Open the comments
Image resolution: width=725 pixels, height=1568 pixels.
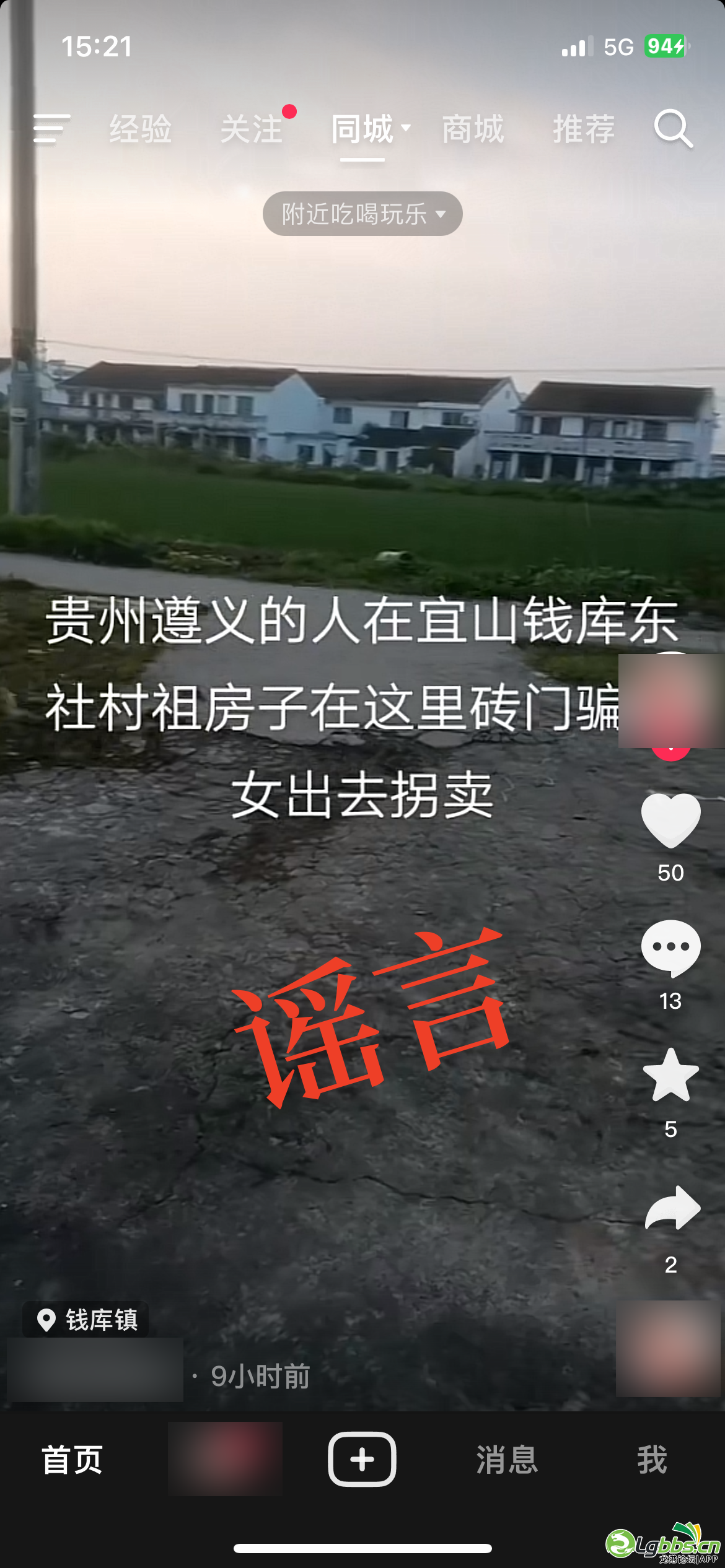(x=670, y=949)
